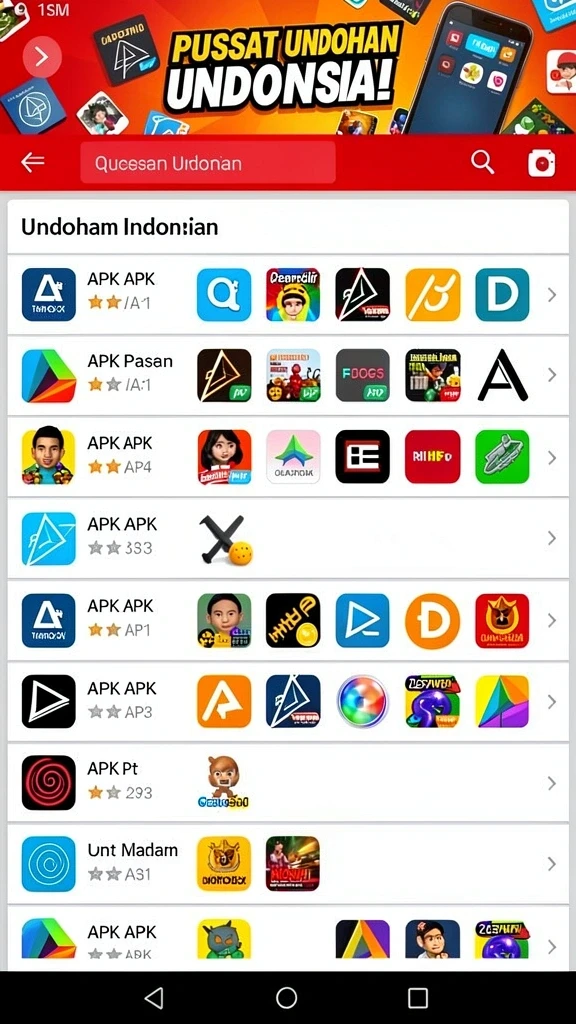Open the camera icon in the red bar
The height and width of the screenshot is (1024, 576).
541,163
